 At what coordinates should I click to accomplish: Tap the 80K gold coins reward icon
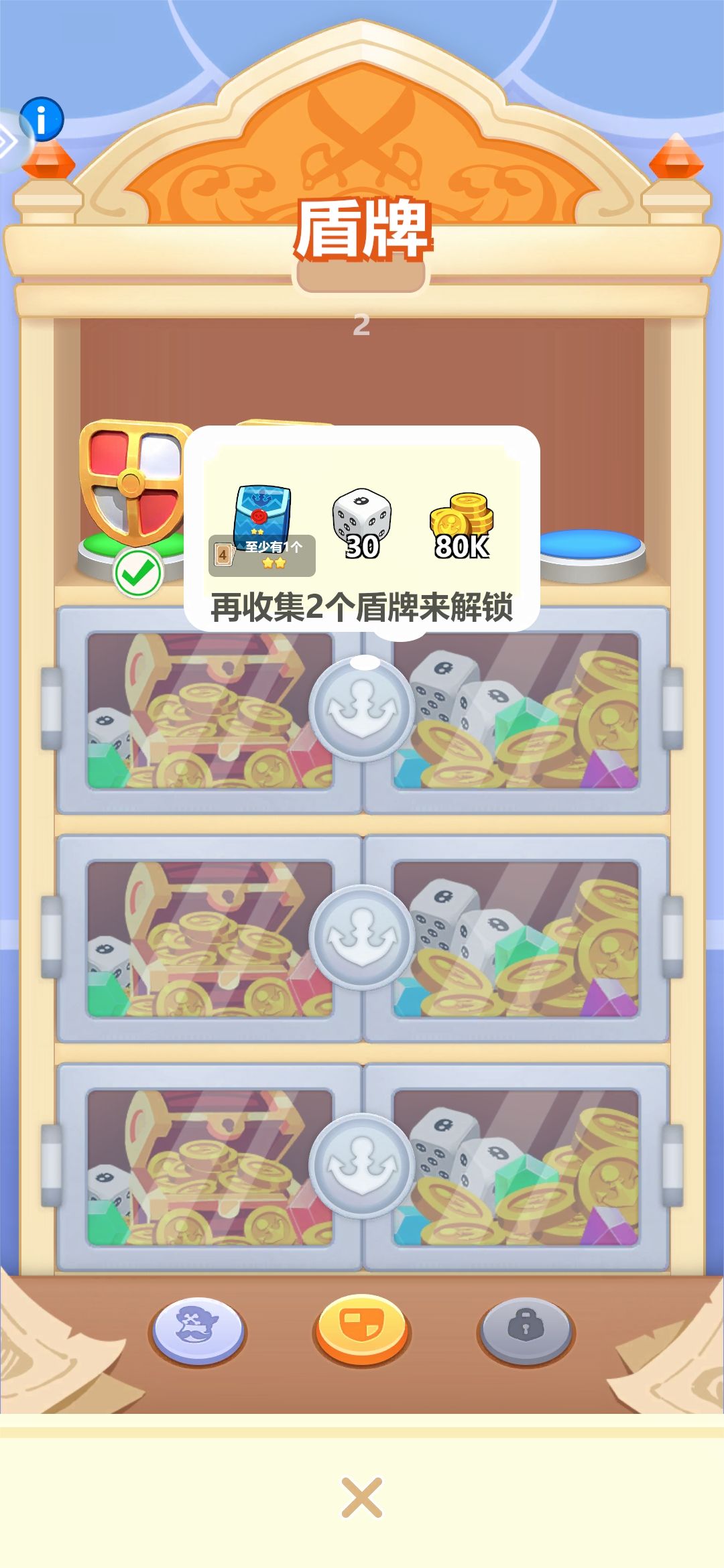pyautogui.click(x=463, y=519)
